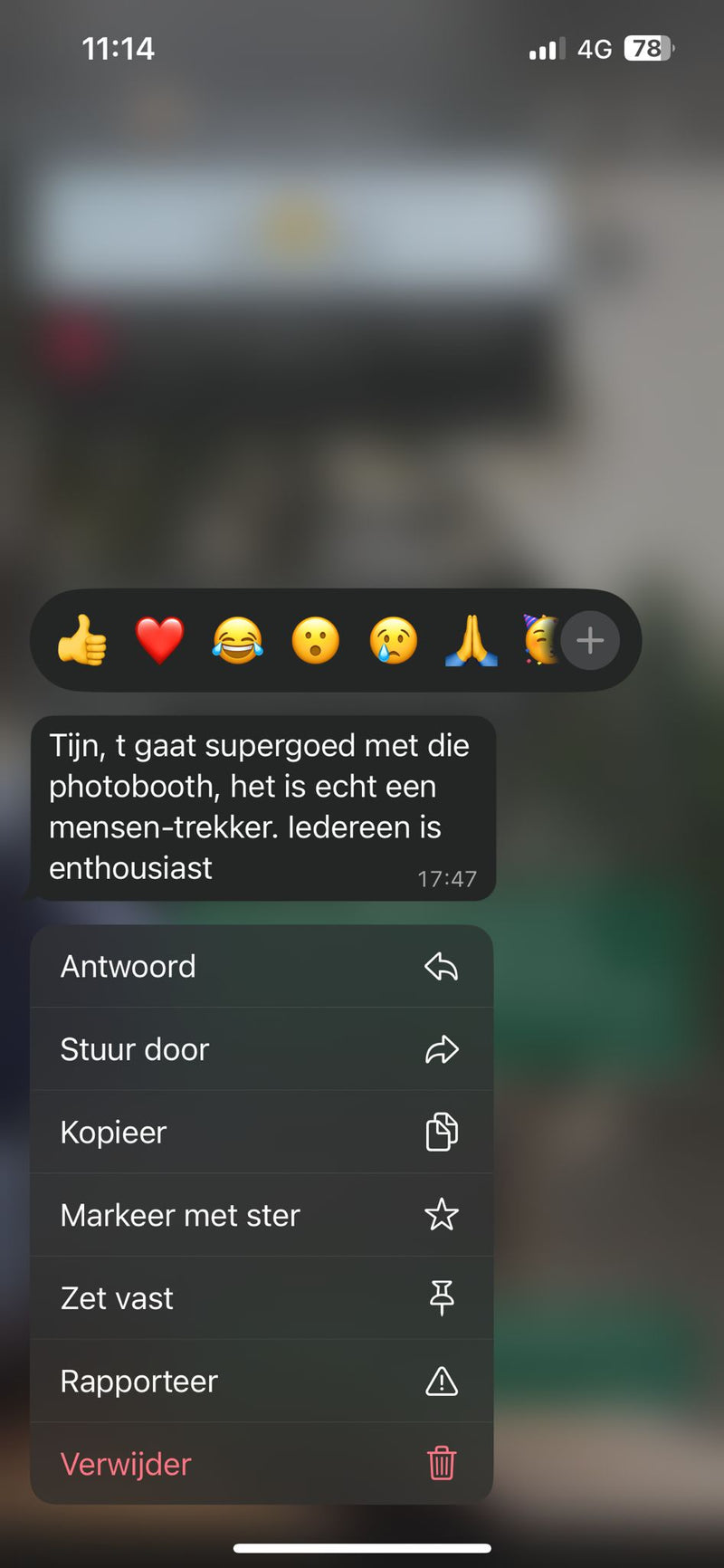Open more emoji reactions with plus
724x1568 pixels.
(590, 640)
